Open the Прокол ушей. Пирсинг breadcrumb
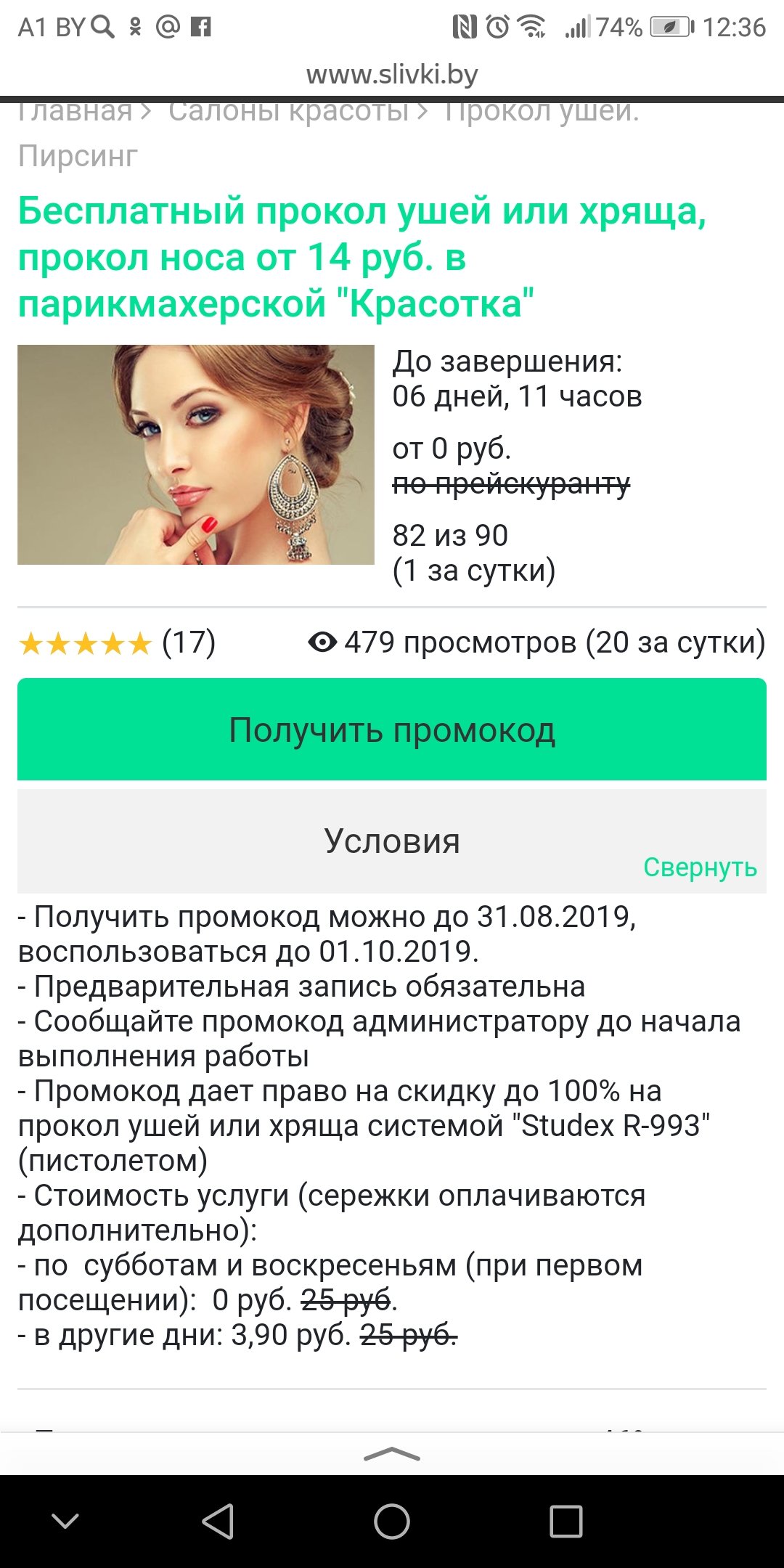 click(541, 113)
